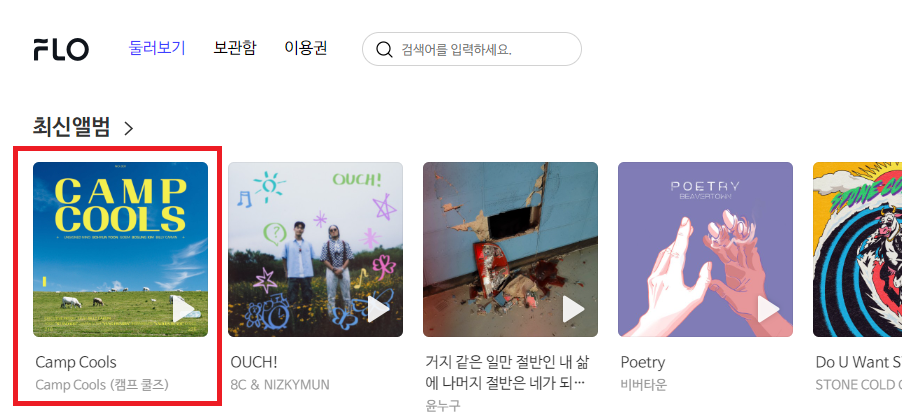902x418 pixels.
Task: Switch to the 보관함 tab
Action: (234, 48)
